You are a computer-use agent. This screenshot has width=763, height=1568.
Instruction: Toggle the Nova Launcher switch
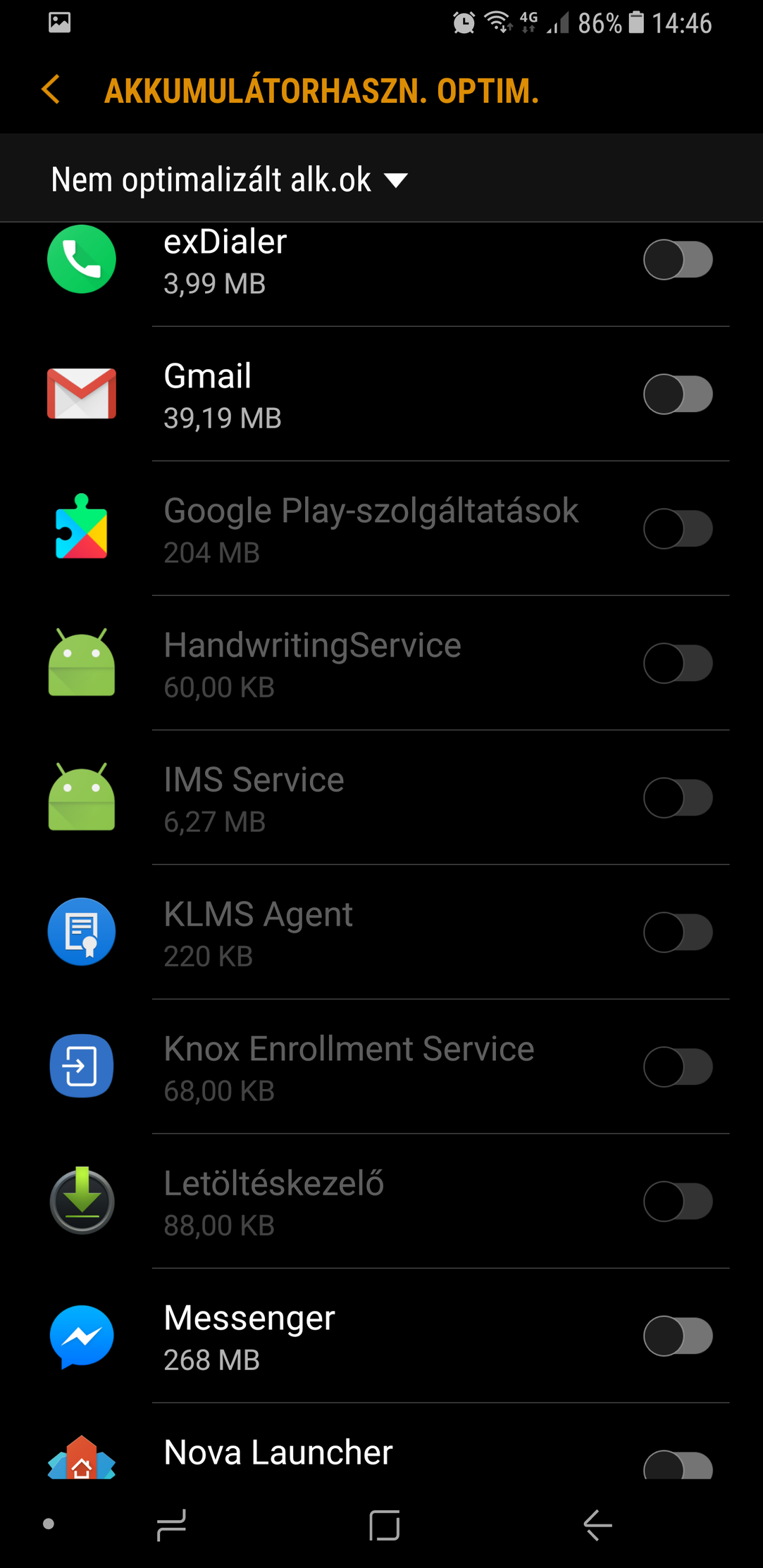(678, 1465)
